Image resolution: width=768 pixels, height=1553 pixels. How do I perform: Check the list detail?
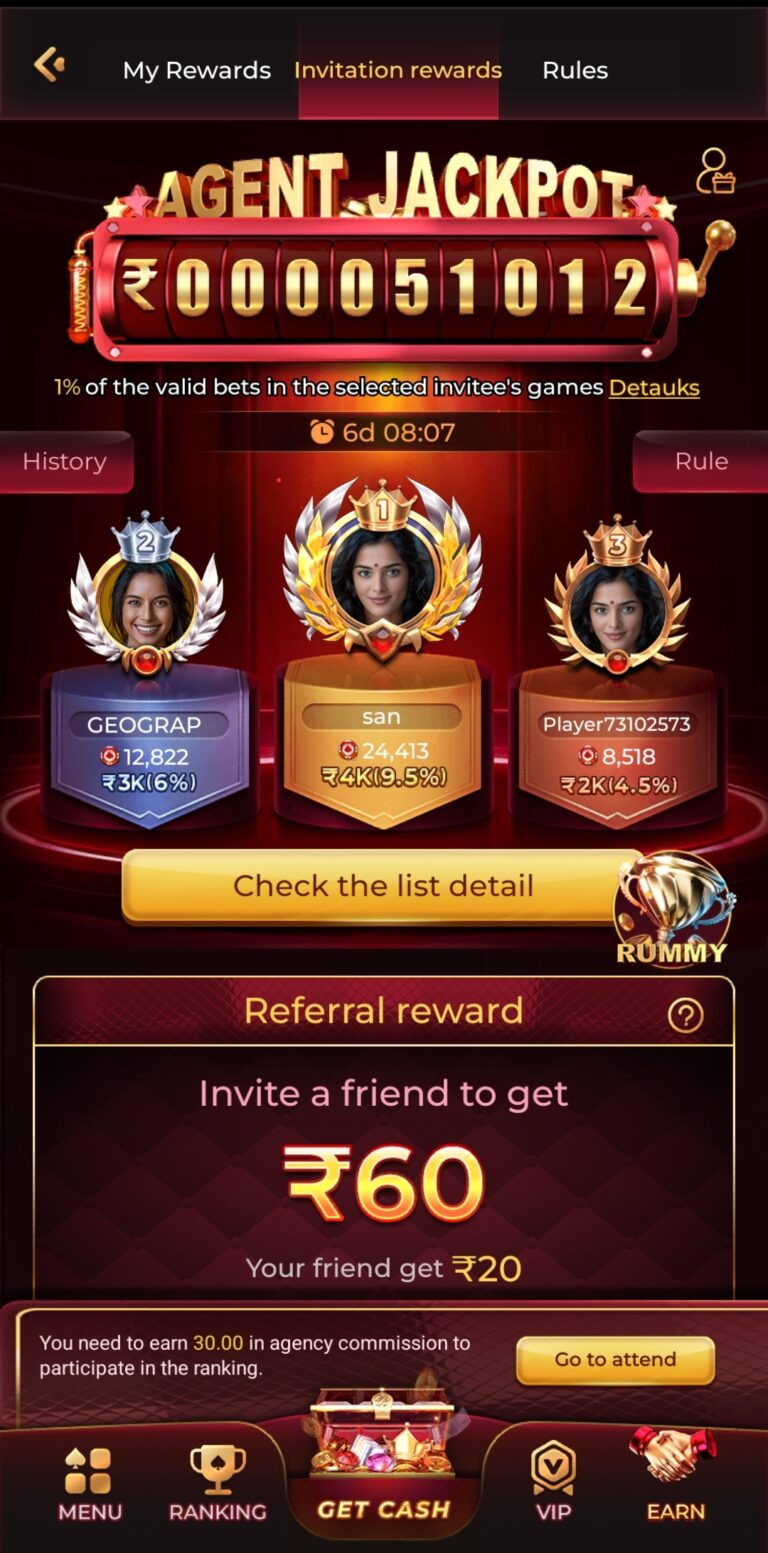pos(383,886)
